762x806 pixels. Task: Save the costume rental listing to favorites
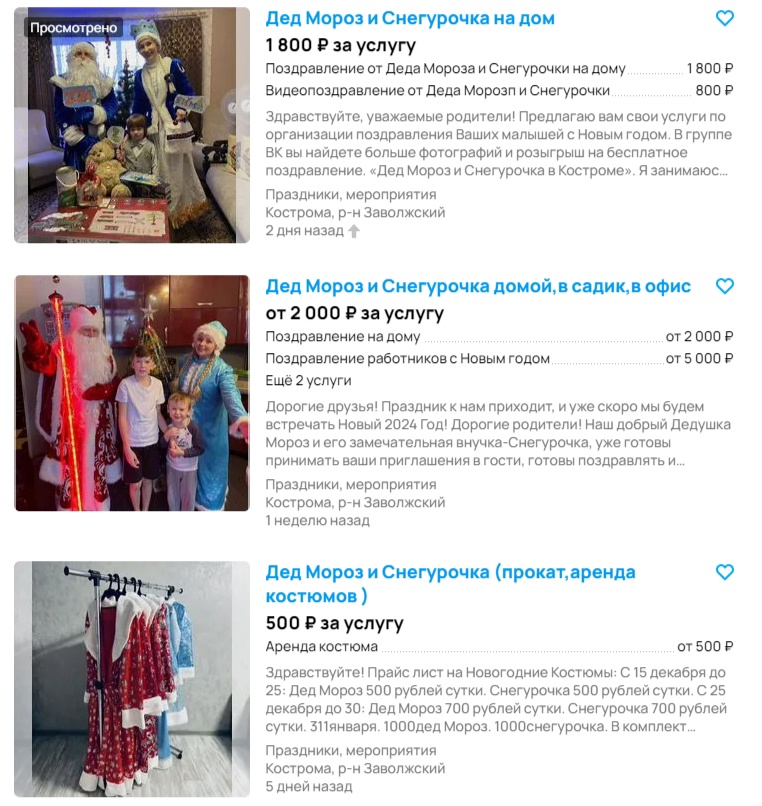click(725, 572)
